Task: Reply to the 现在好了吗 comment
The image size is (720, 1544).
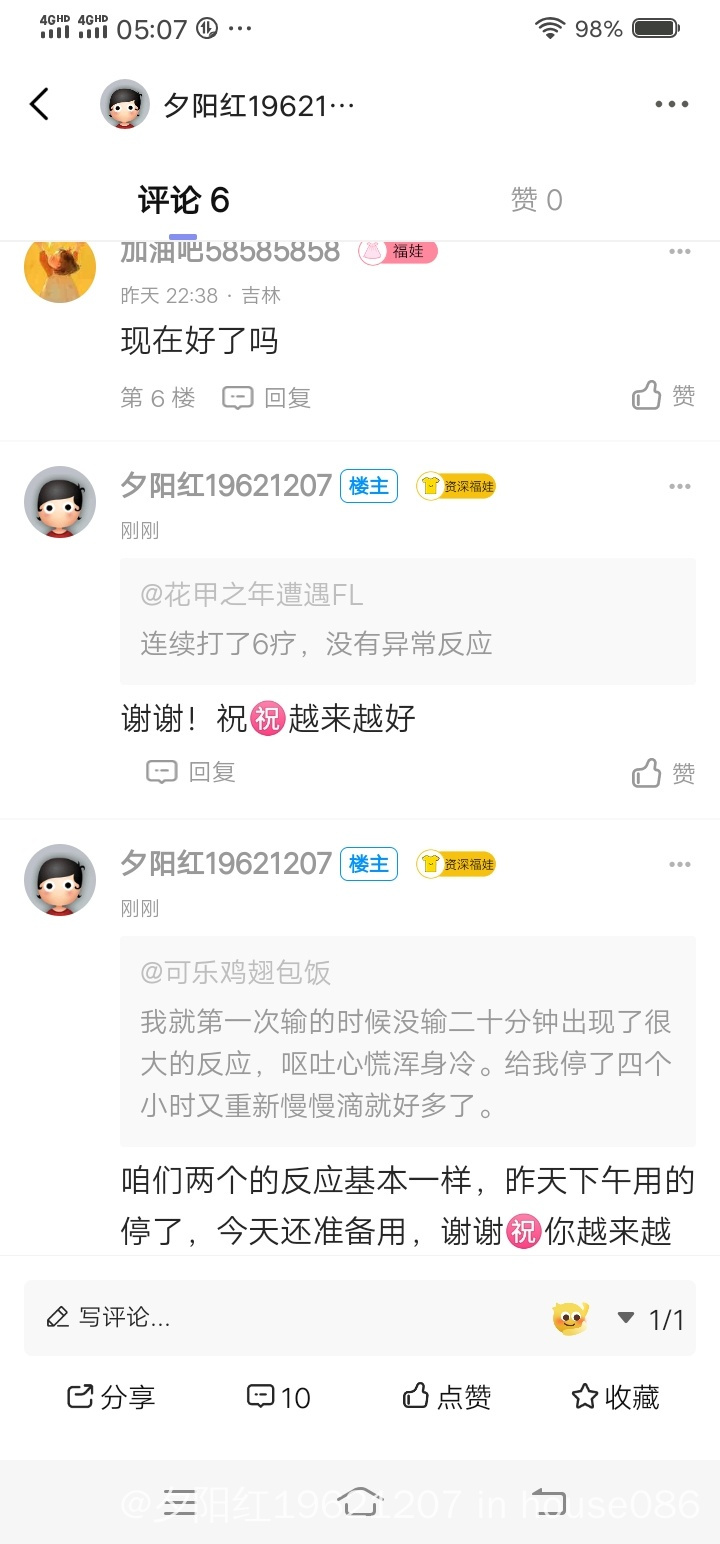Action: click(x=267, y=398)
